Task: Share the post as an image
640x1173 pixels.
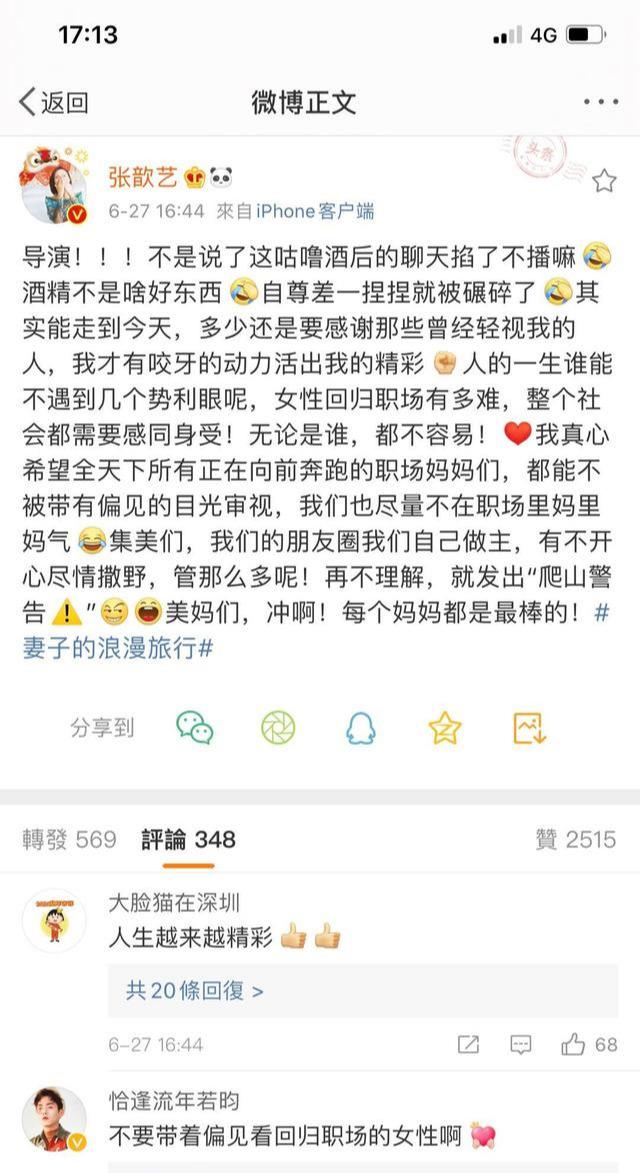Action: click(x=529, y=727)
